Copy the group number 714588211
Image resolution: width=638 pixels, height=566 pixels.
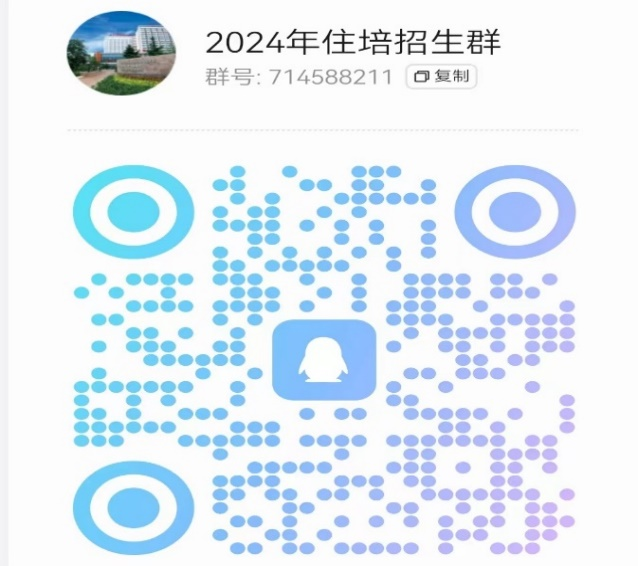click(441, 77)
